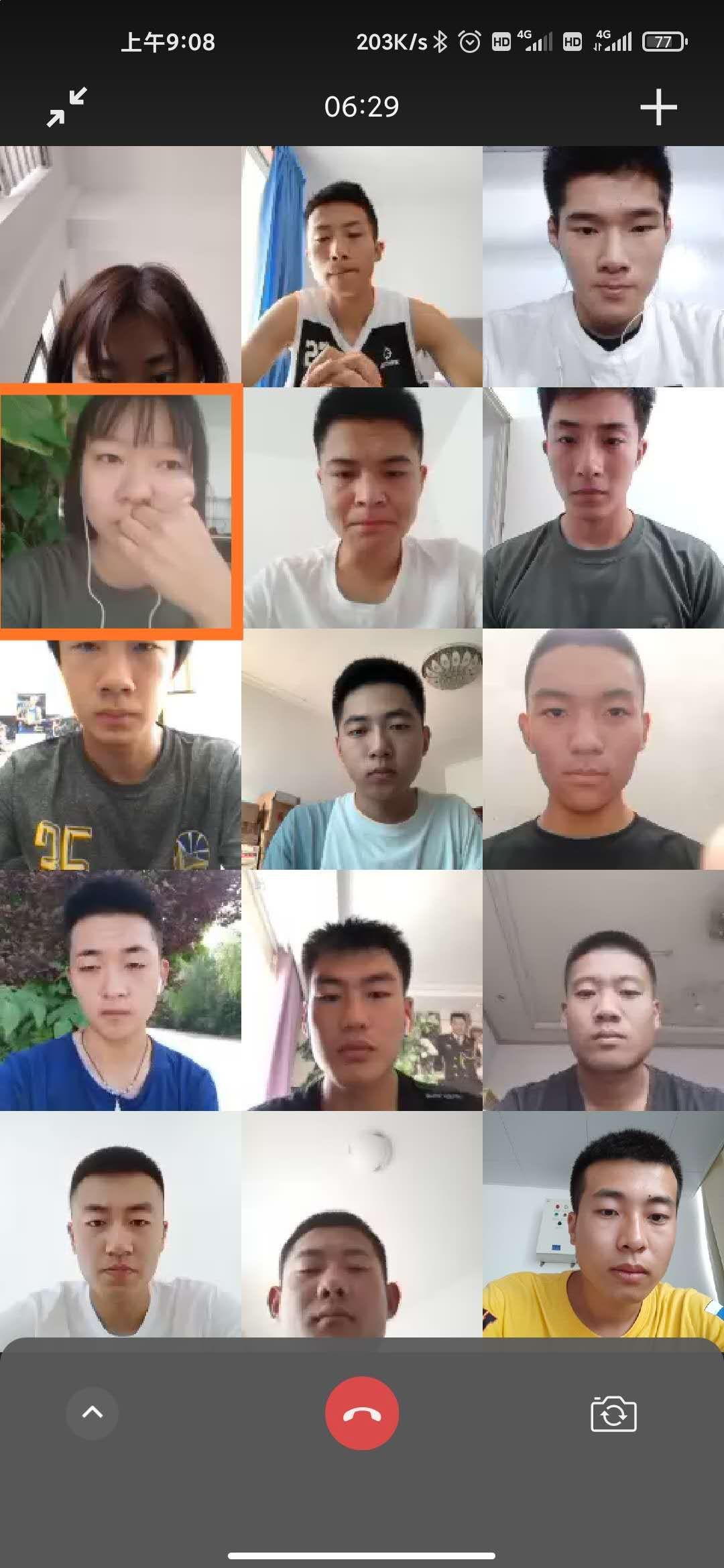End the group video call
724x1568 pixels.
pyautogui.click(x=362, y=1413)
